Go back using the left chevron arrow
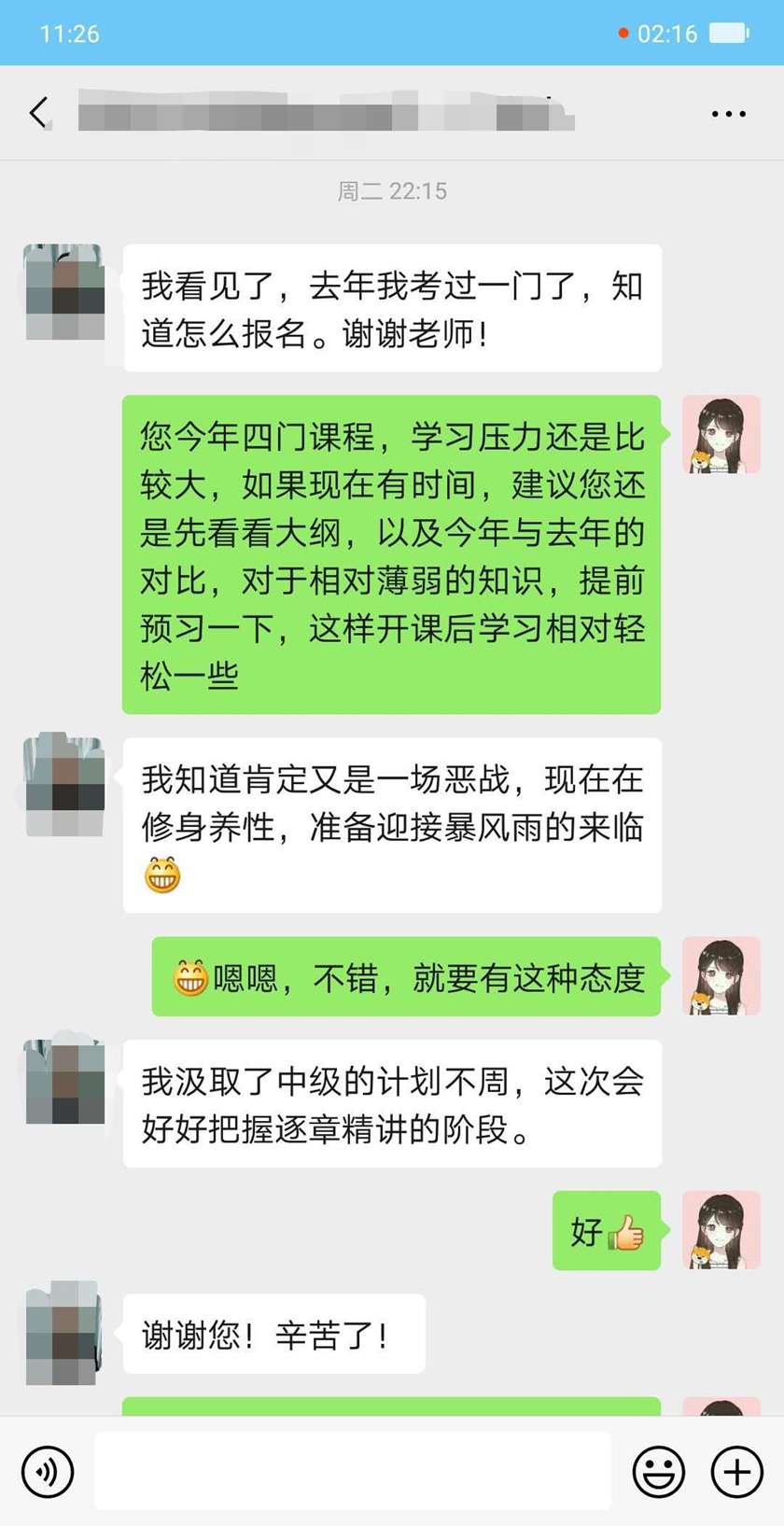Viewport: 784px width, 1526px height. coord(37,111)
